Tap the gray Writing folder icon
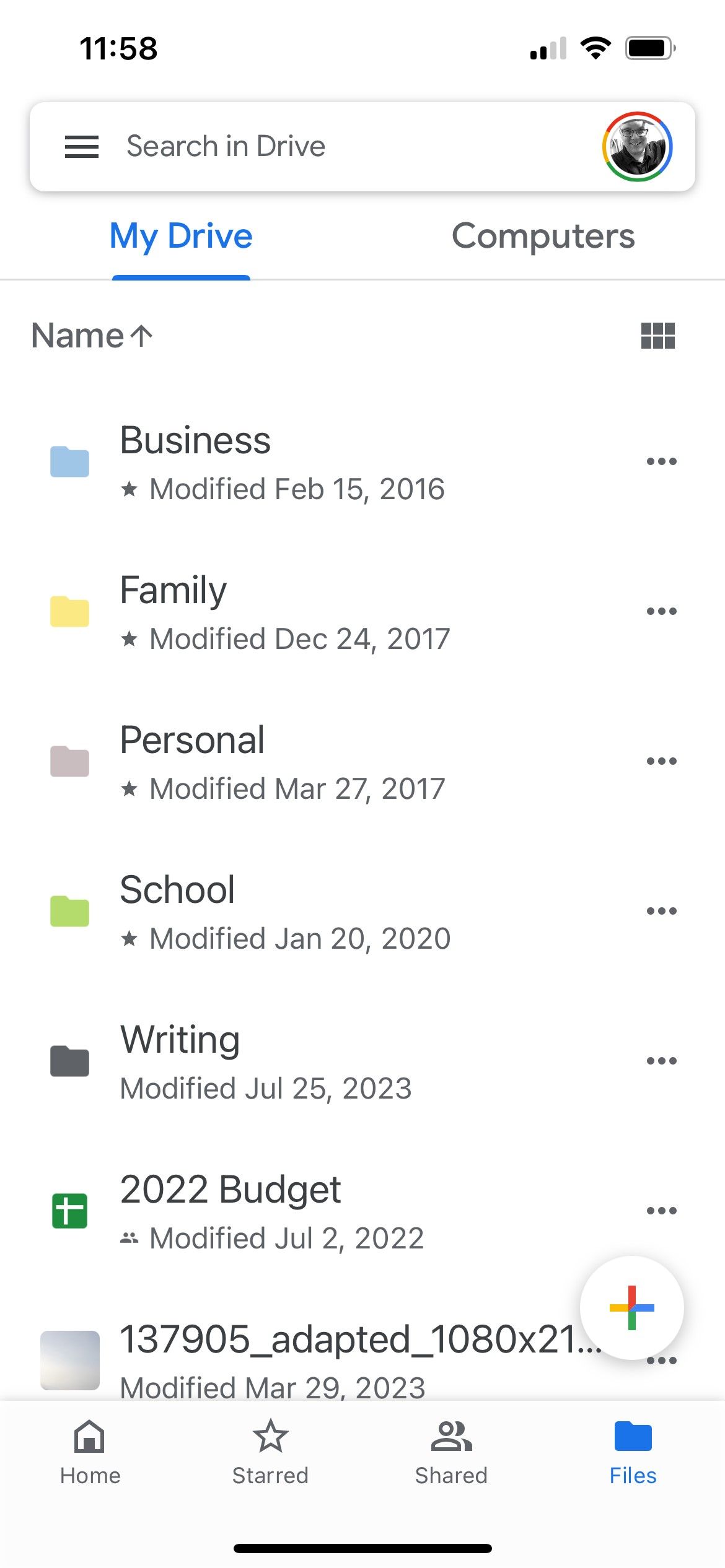Screen dimensions: 725x1568 69,1060
